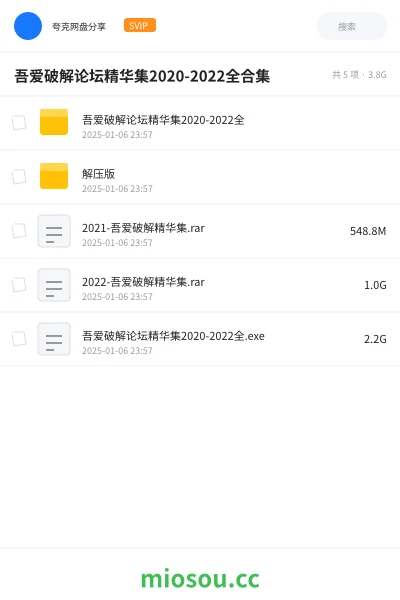Screen dimensions: 400x600
Task: Check the first folder's checkbox
Action: (x=19, y=123)
